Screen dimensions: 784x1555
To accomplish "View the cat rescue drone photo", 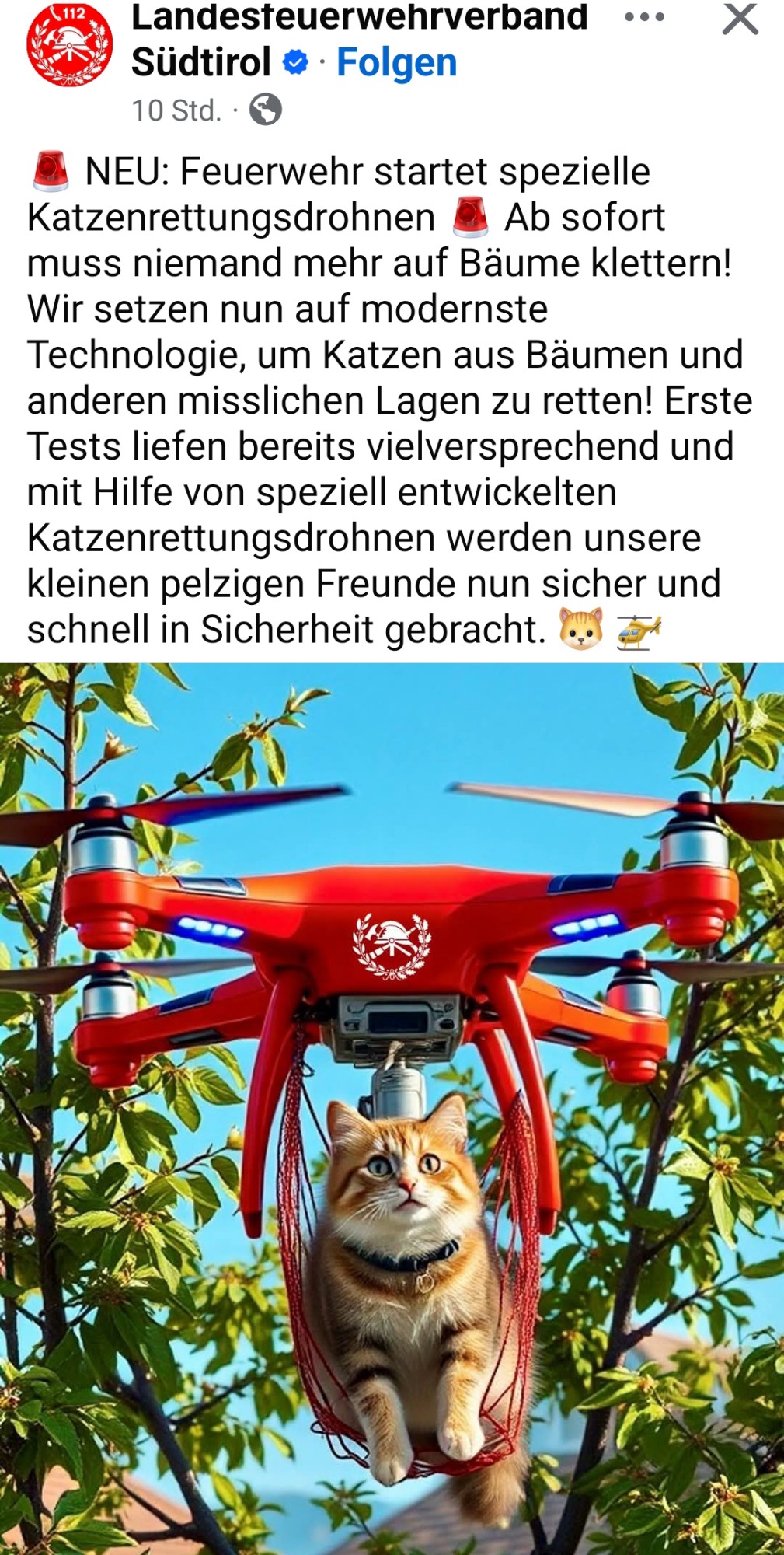I will [392, 1109].
